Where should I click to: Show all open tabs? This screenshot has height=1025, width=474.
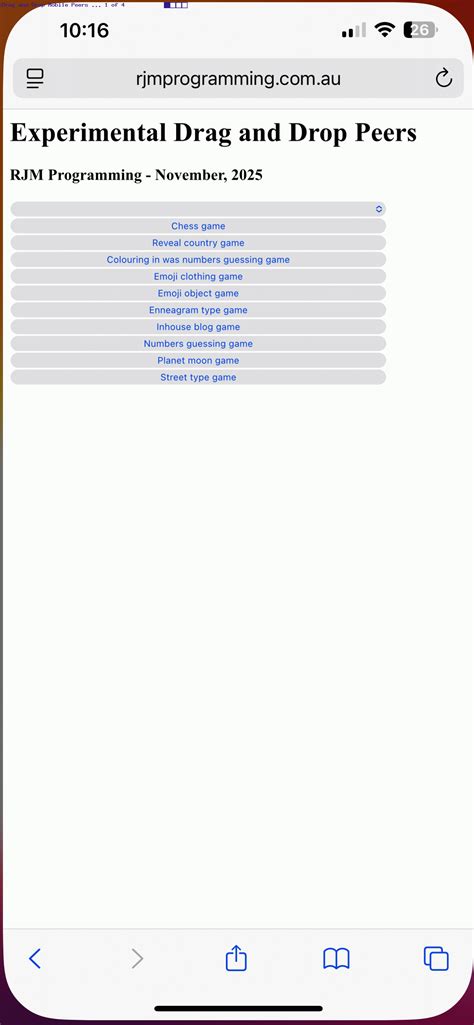436,959
